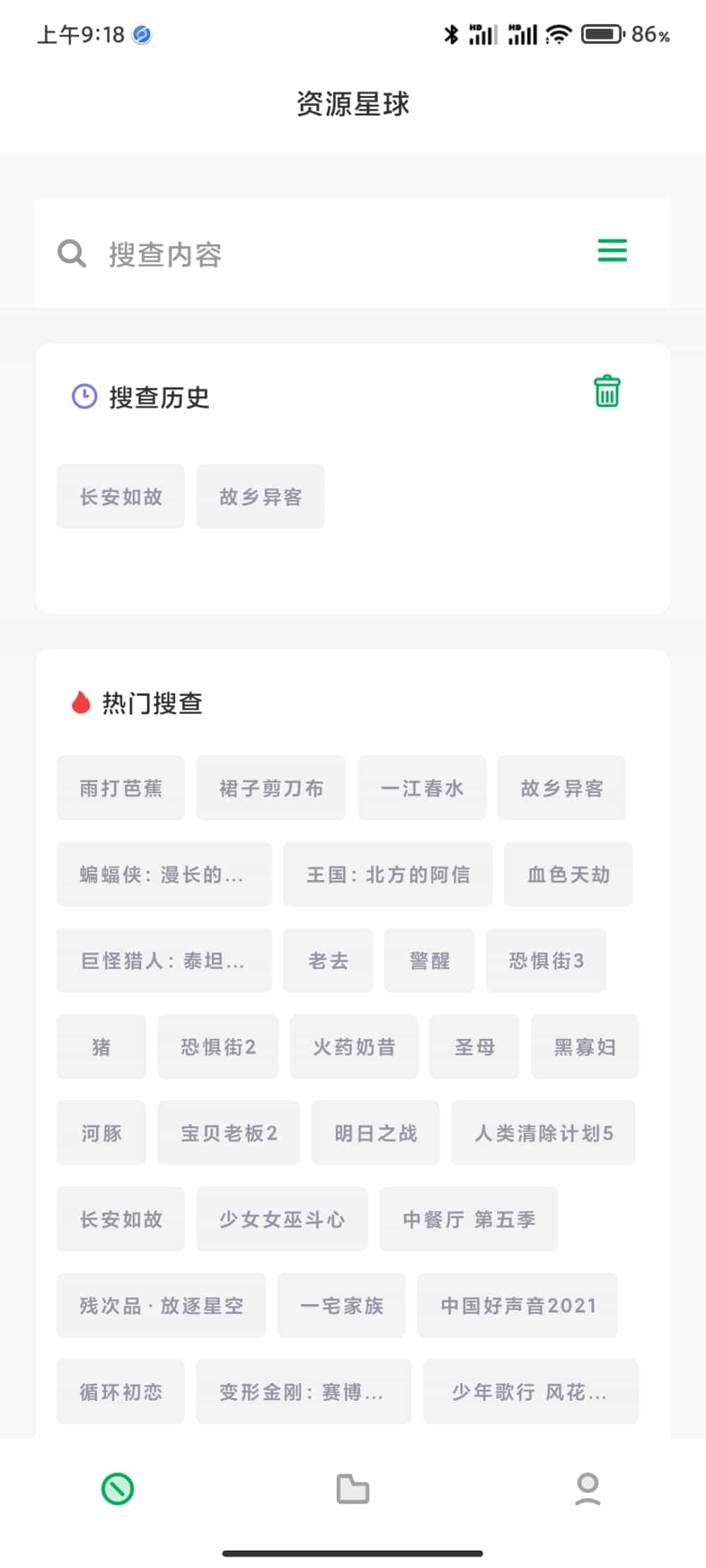
Task: Select 故乡异客 in search history
Action: coord(261,497)
